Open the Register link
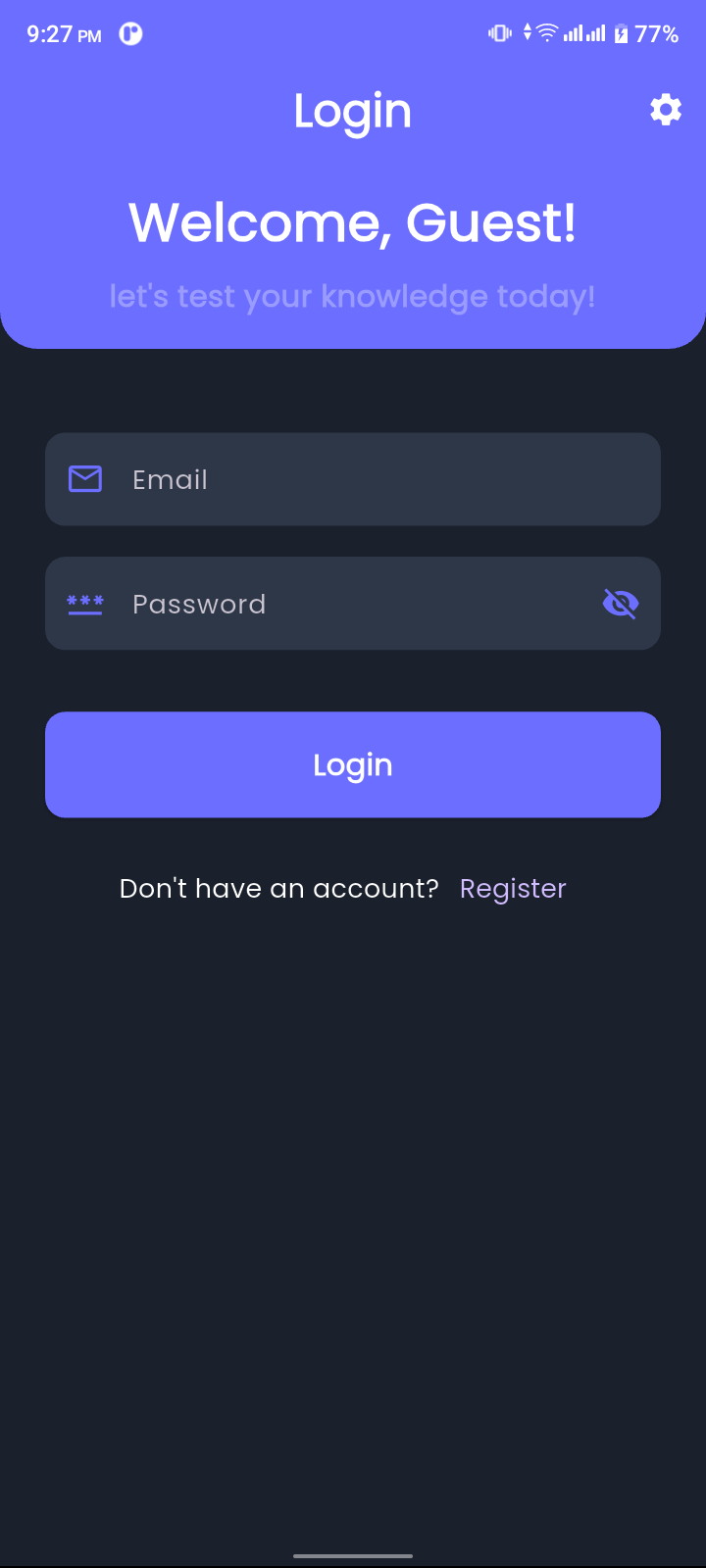Image resolution: width=706 pixels, height=1568 pixels. point(513,889)
